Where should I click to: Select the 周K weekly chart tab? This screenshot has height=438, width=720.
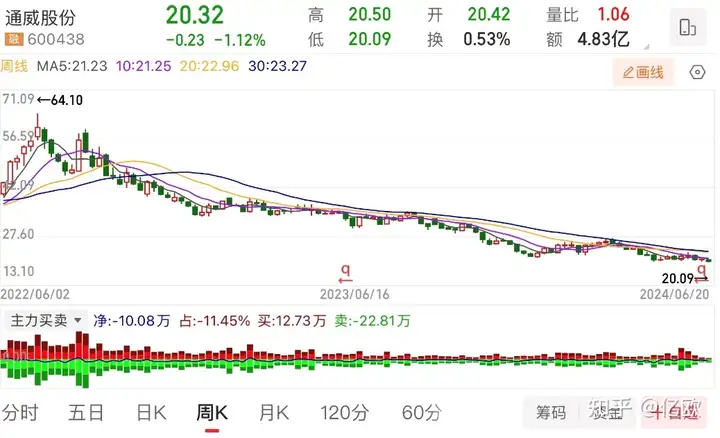(x=212, y=412)
